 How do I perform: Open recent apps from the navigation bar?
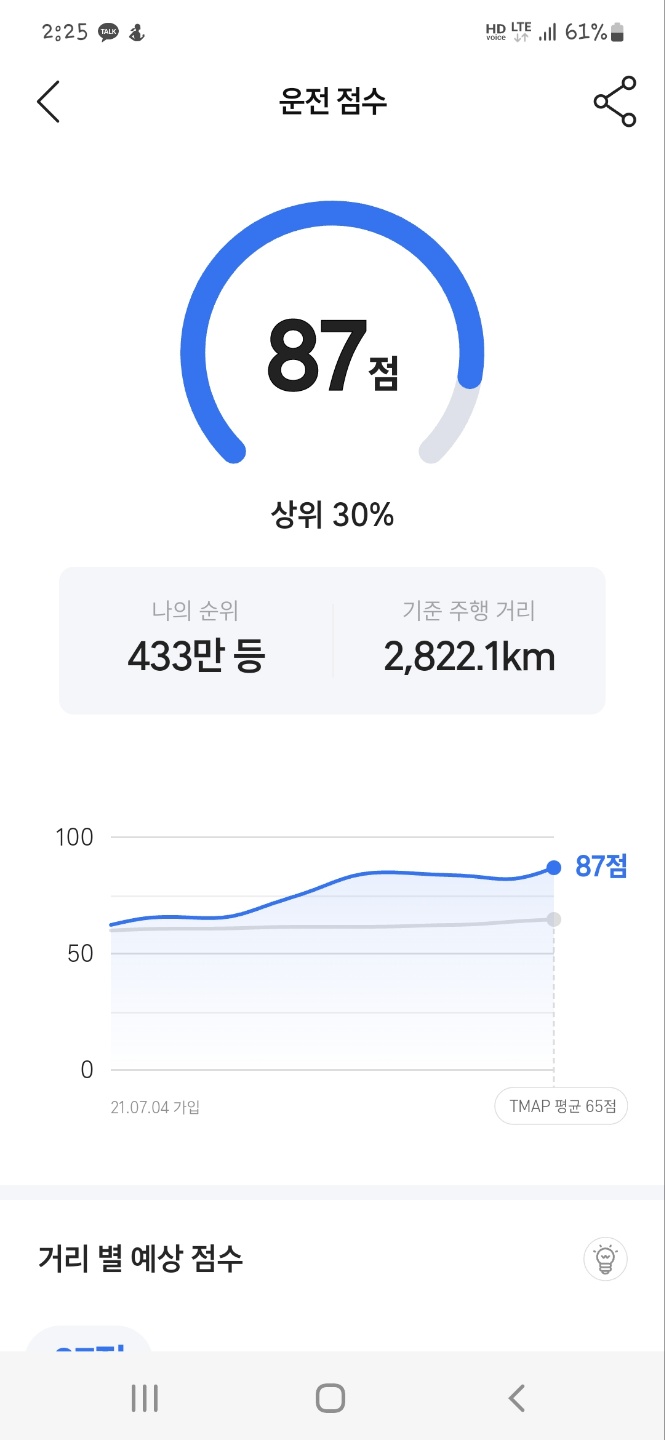click(145, 1398)
